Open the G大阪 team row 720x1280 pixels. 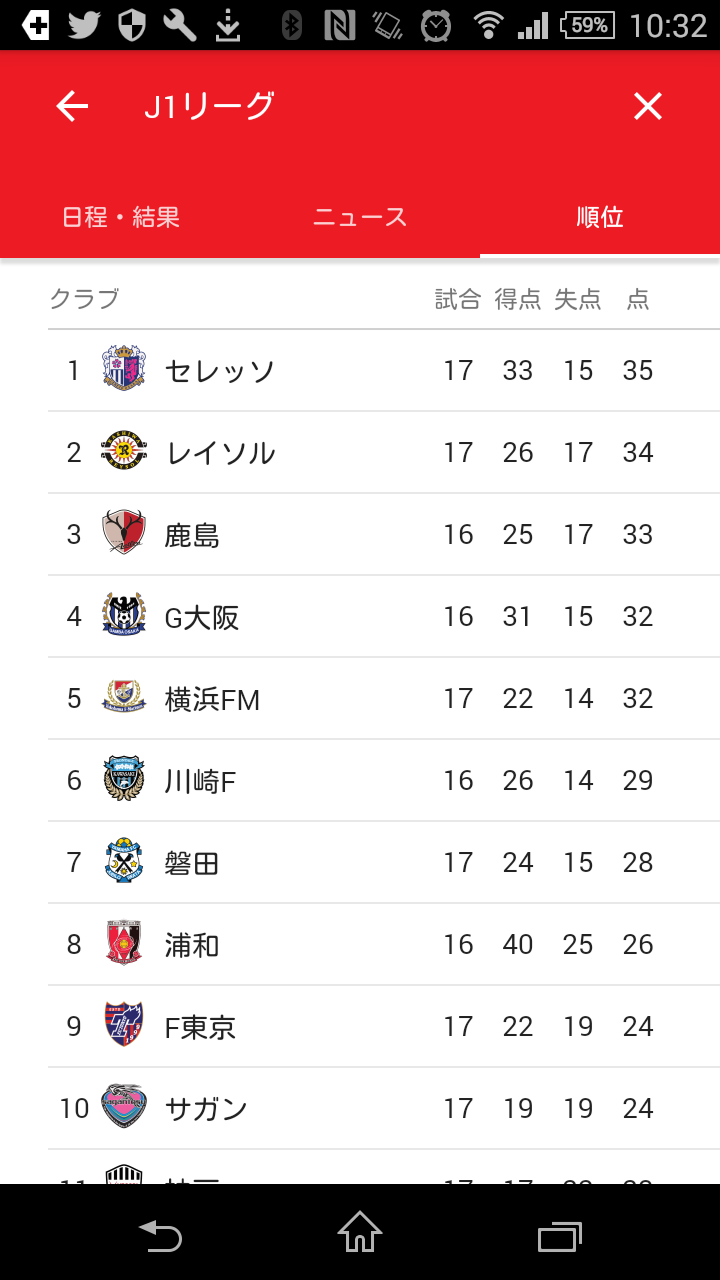[x=384, y=617]
